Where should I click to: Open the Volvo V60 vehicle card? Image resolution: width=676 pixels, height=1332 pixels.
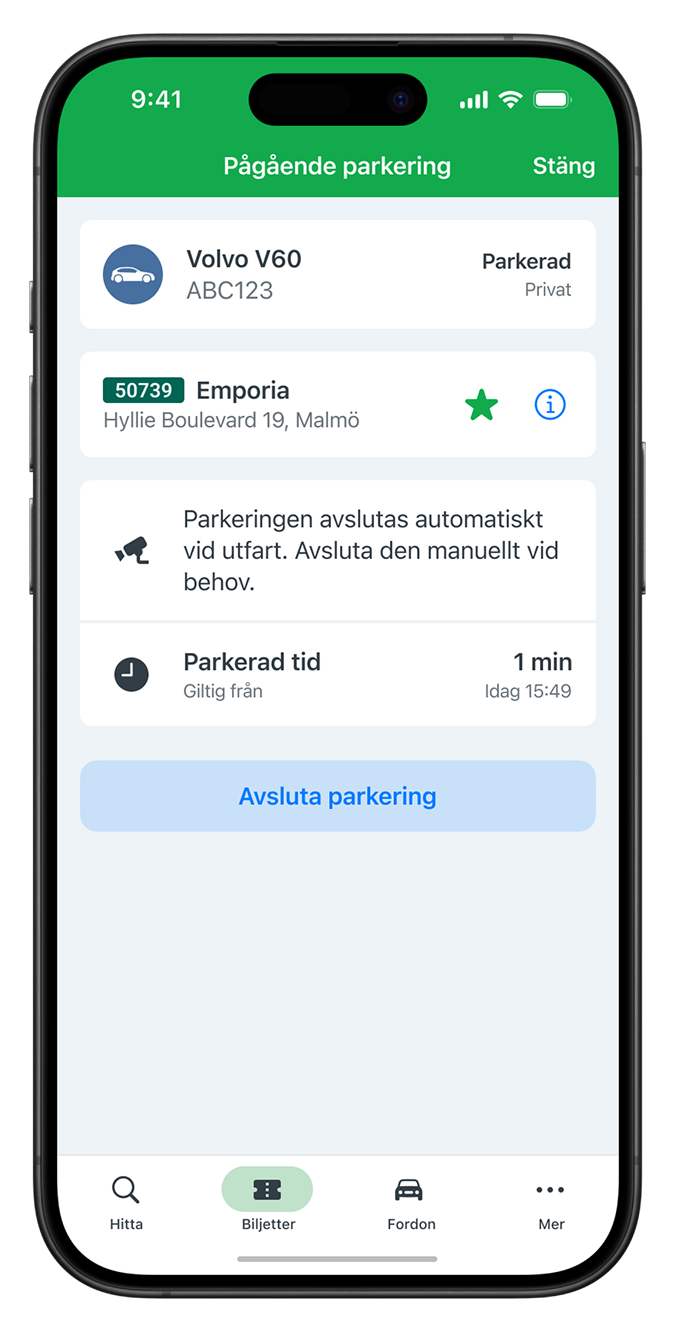(x=338, y=274)
